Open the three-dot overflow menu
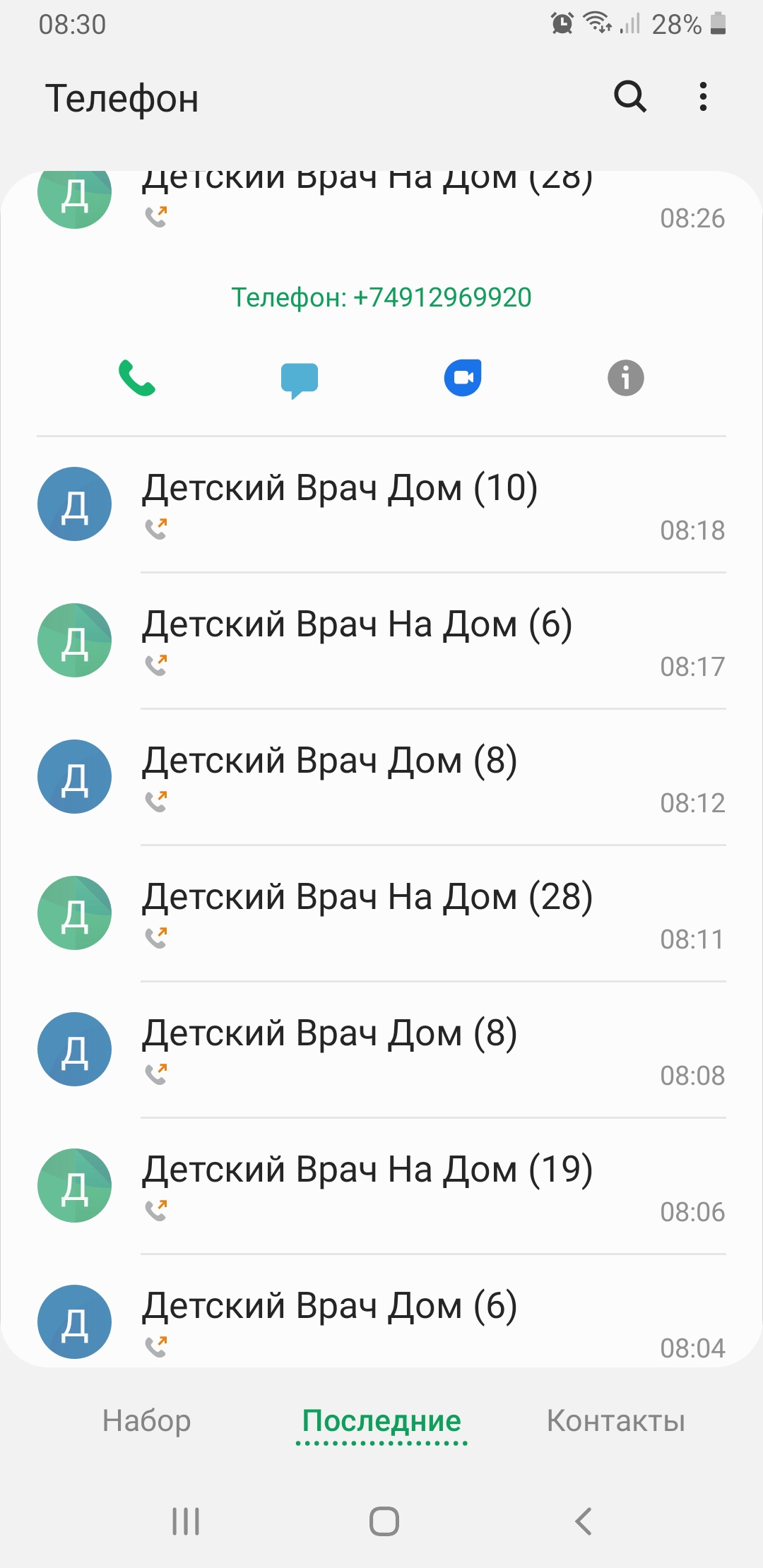The image size is (763, 1568). click(x=703, y=97)
